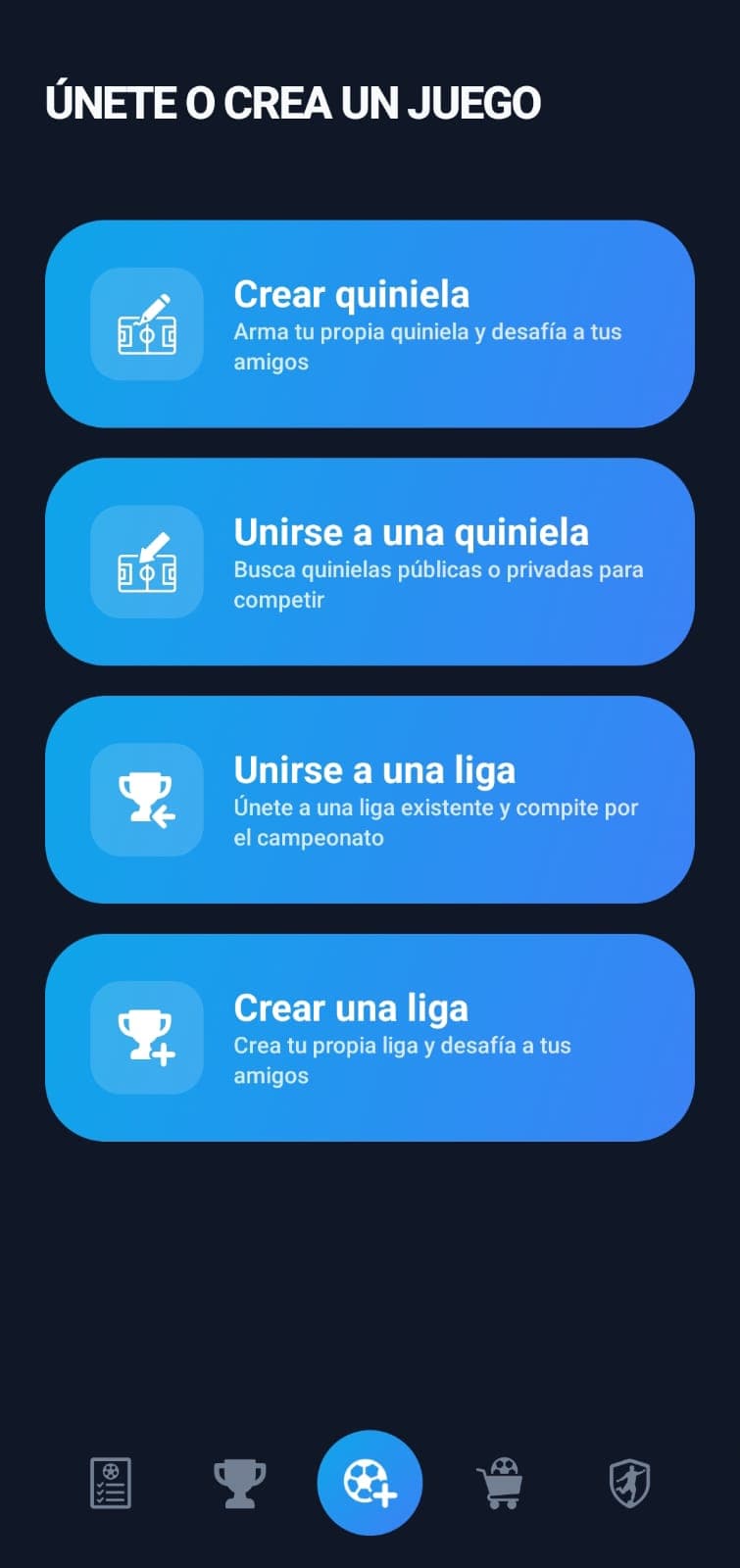This screenshot has height=1568, width=740.
Task: Tap the Unirse a una liga title text
Action: tap(373, 769)
